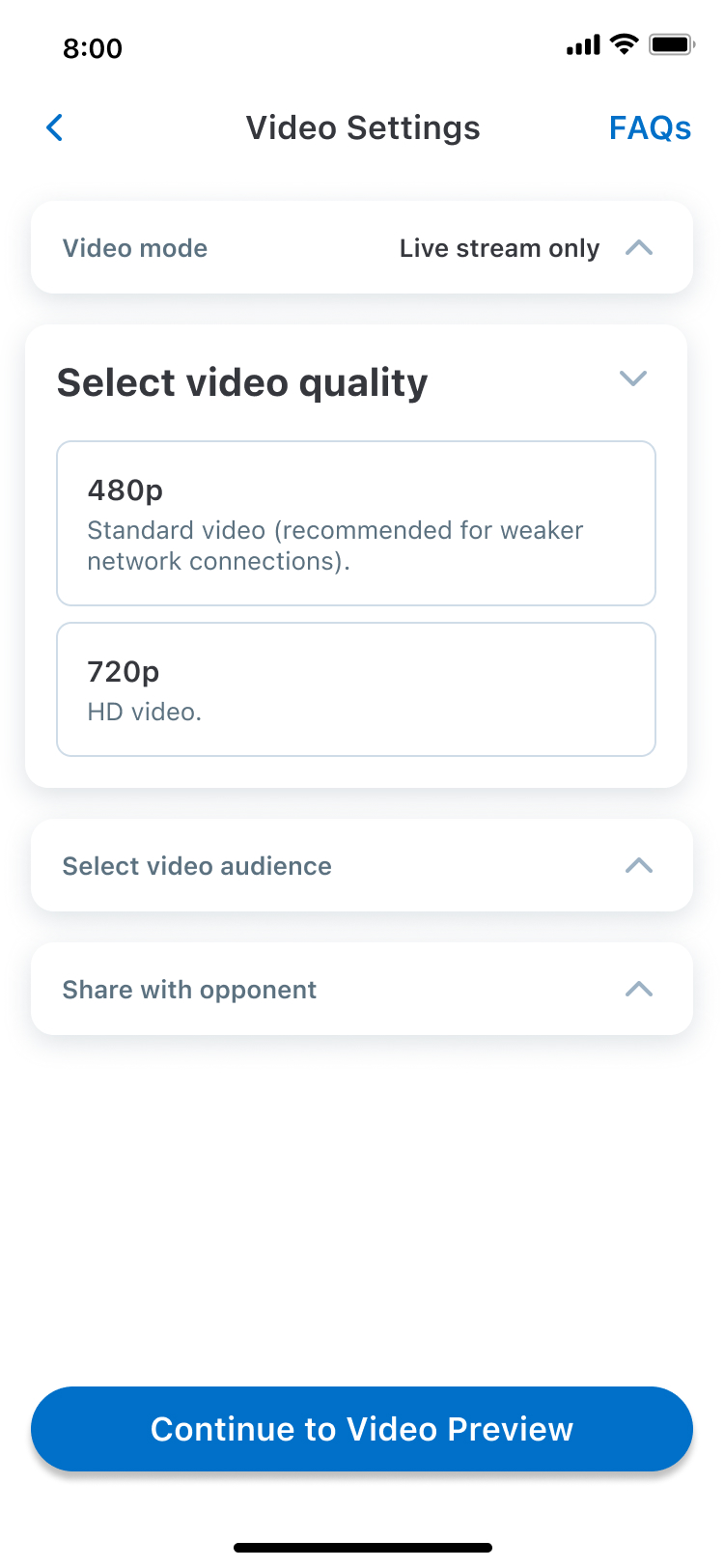
Task: Collapse the Select video quality section
Action: (x=633, y=378)
